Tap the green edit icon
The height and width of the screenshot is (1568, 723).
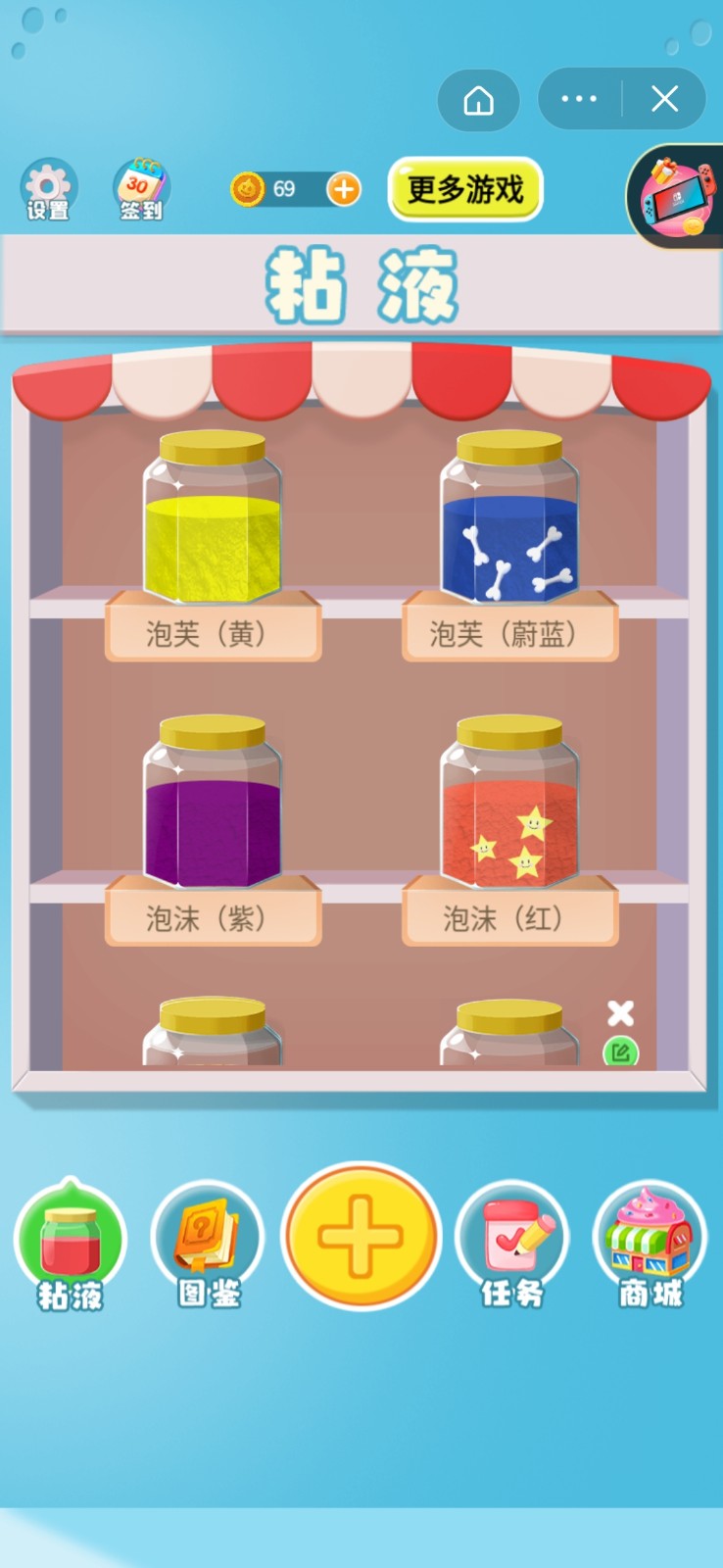620,1053
